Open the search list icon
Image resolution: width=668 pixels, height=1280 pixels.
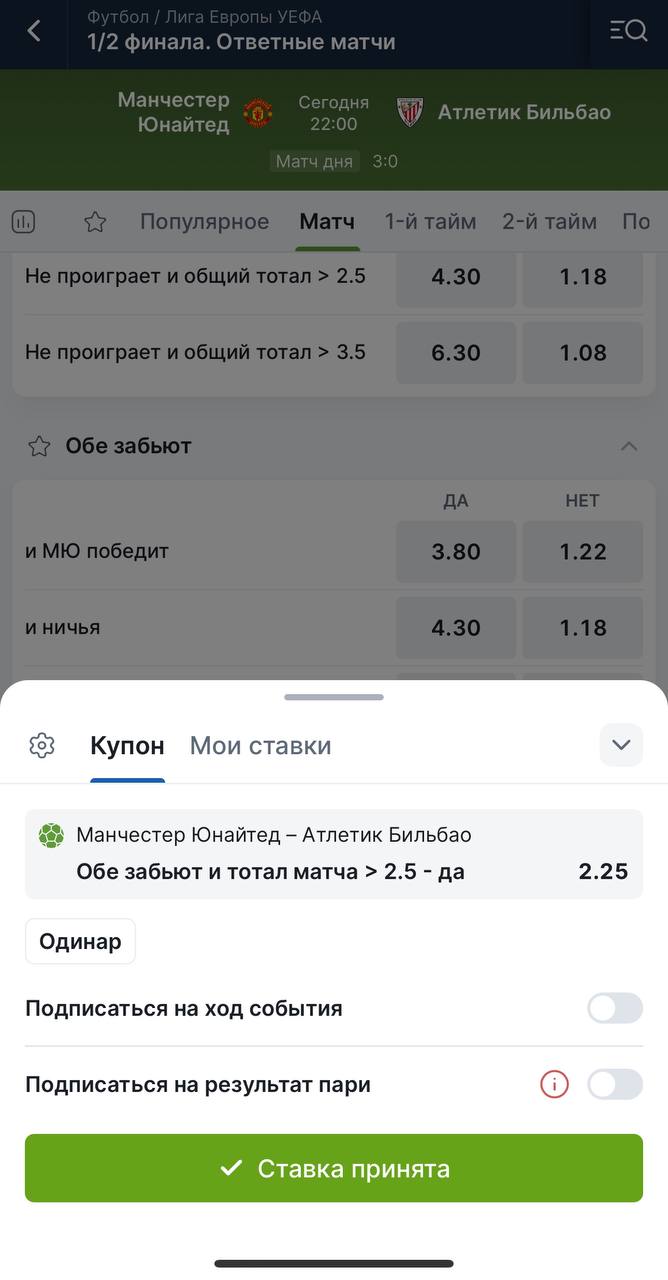[628, 31]
